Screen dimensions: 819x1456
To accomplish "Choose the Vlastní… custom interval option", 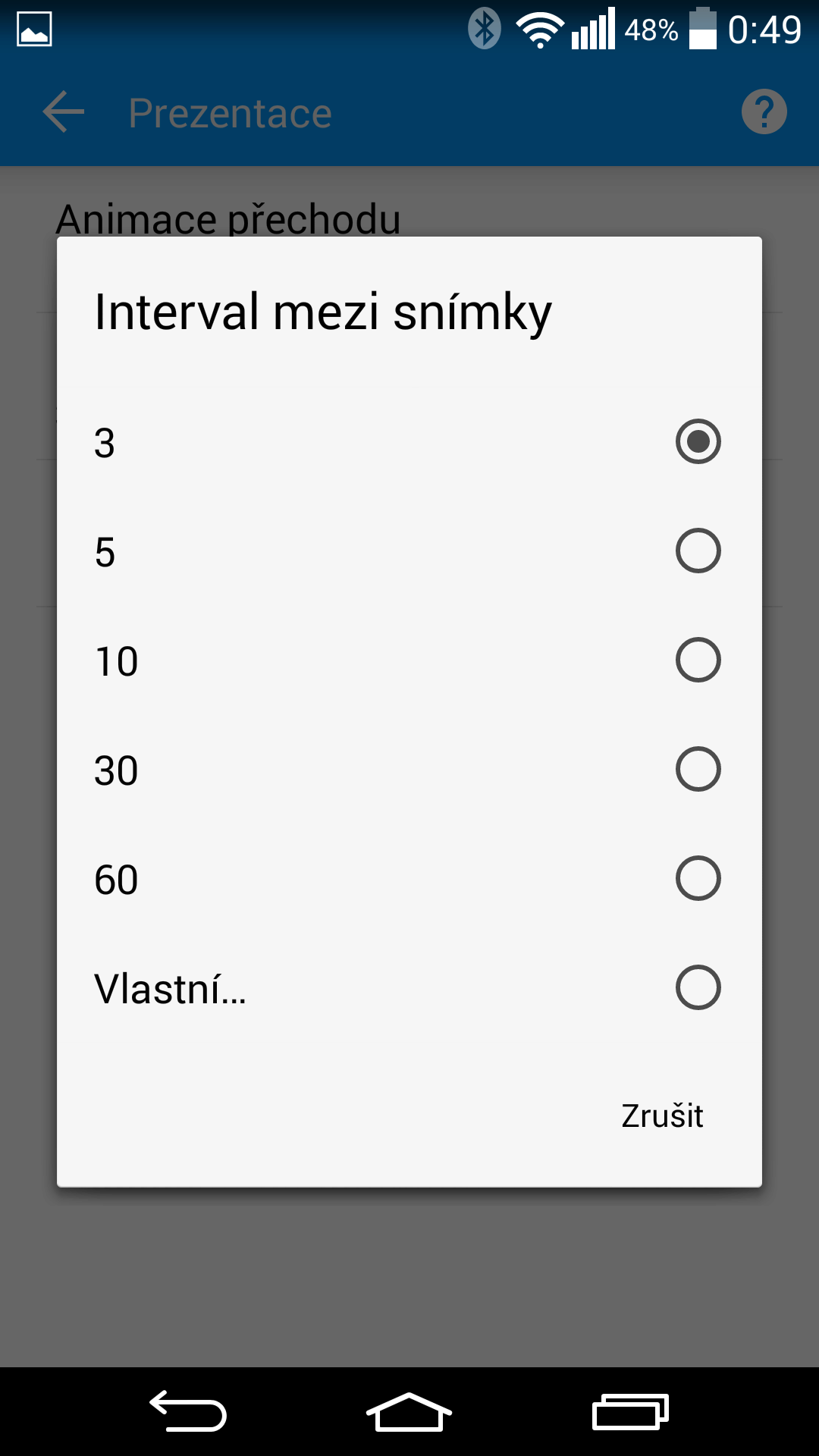I will (x=409, y=987).
